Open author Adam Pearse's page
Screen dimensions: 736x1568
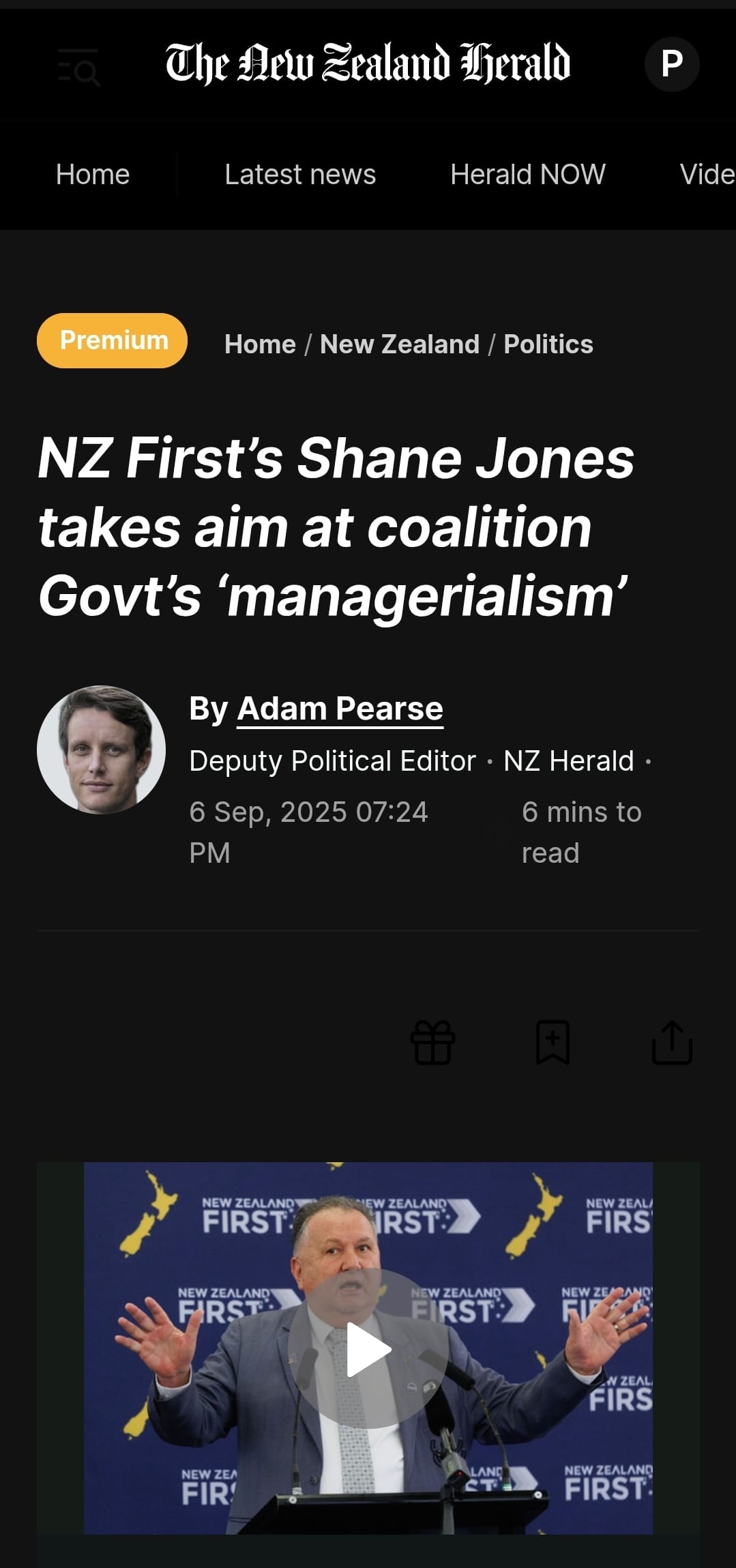point(340,709)
